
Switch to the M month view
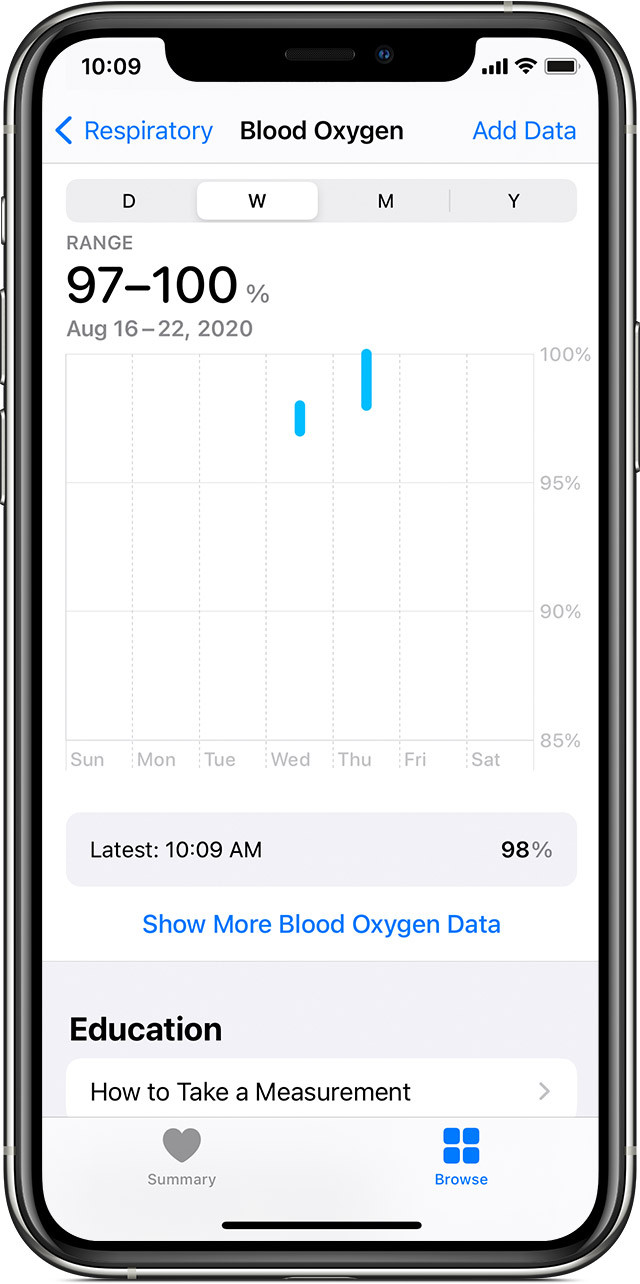(386, 201)
